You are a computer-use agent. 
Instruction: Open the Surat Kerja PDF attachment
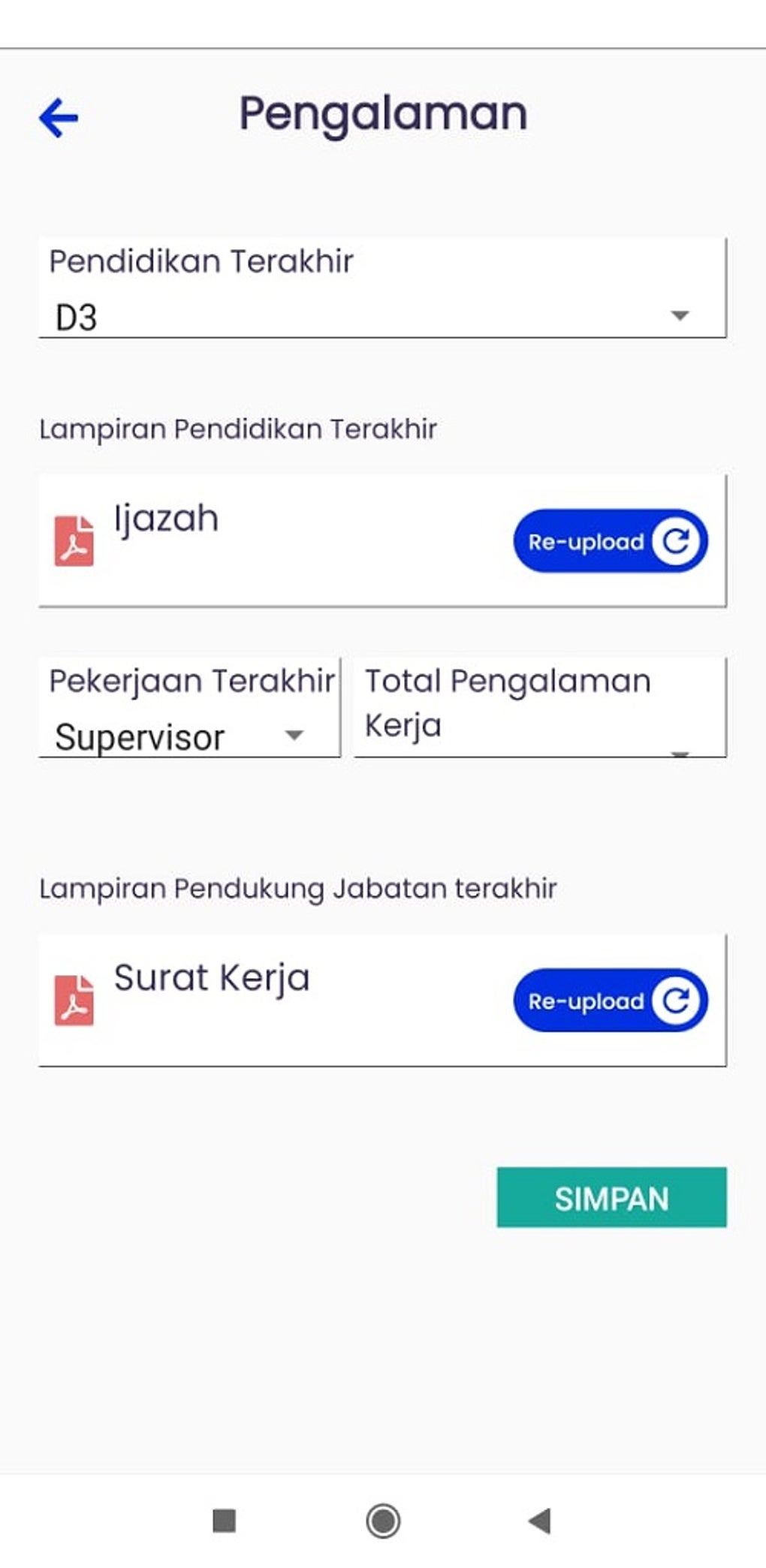(x=74, y=1000)
